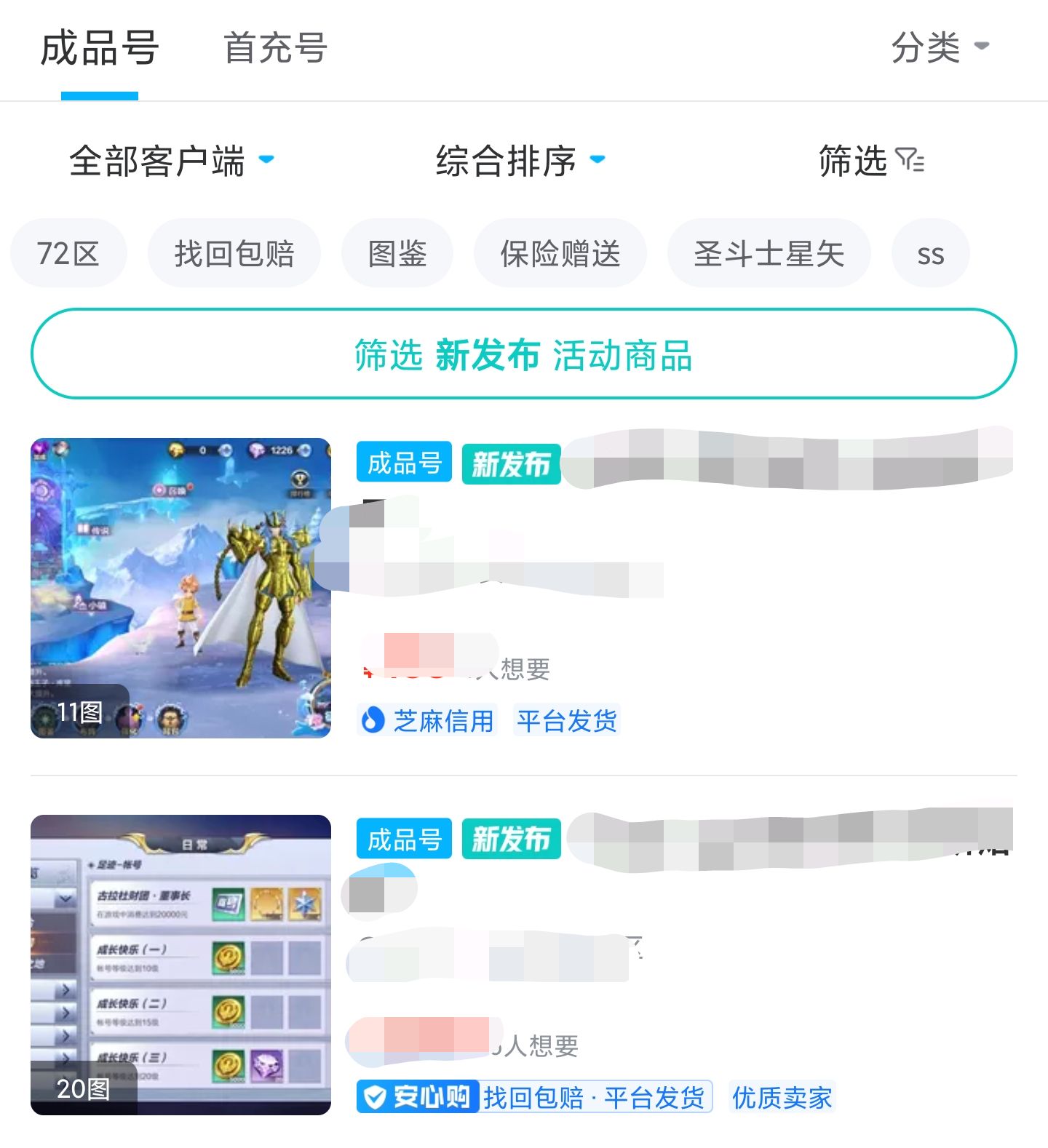
Task: Expand the 全部客户端 dropdown
Action: click(x=171, y=161)
